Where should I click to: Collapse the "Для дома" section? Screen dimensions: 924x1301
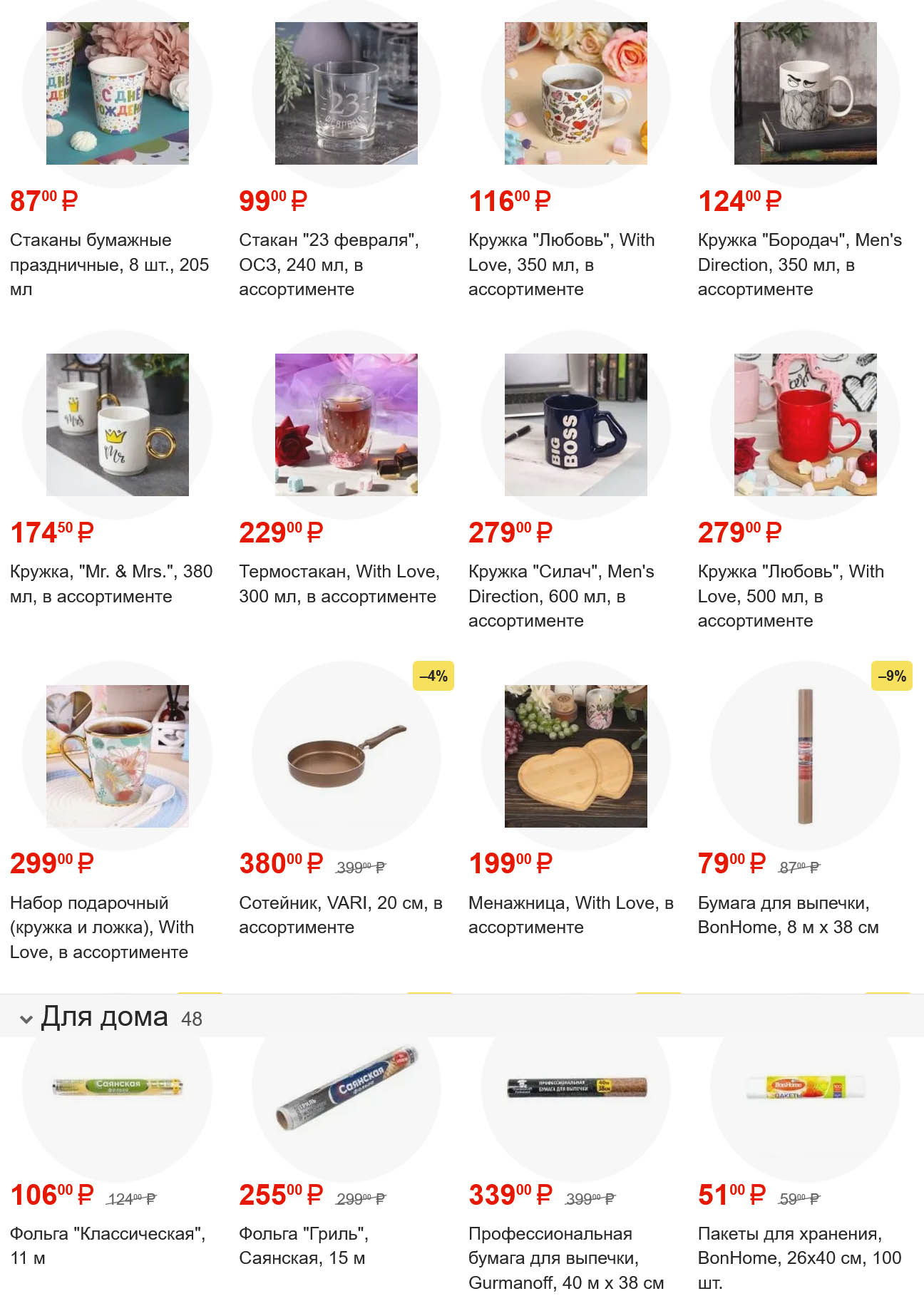(x=26, y=1019)
